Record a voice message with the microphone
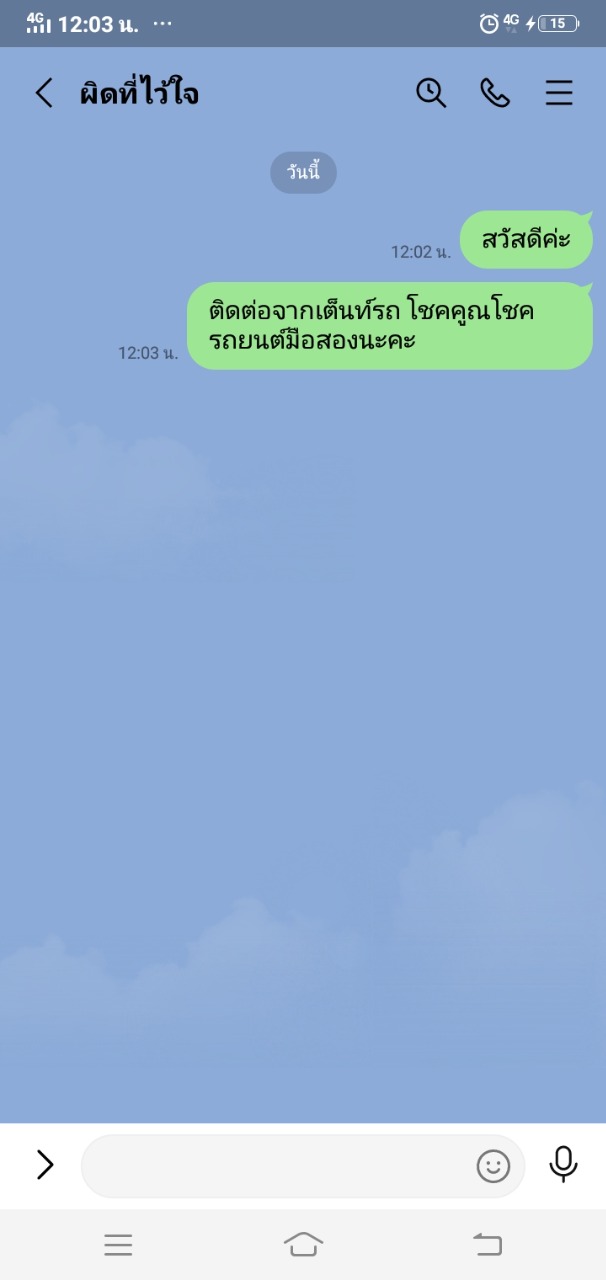 pyautogui.click(x=564, y=1164)
